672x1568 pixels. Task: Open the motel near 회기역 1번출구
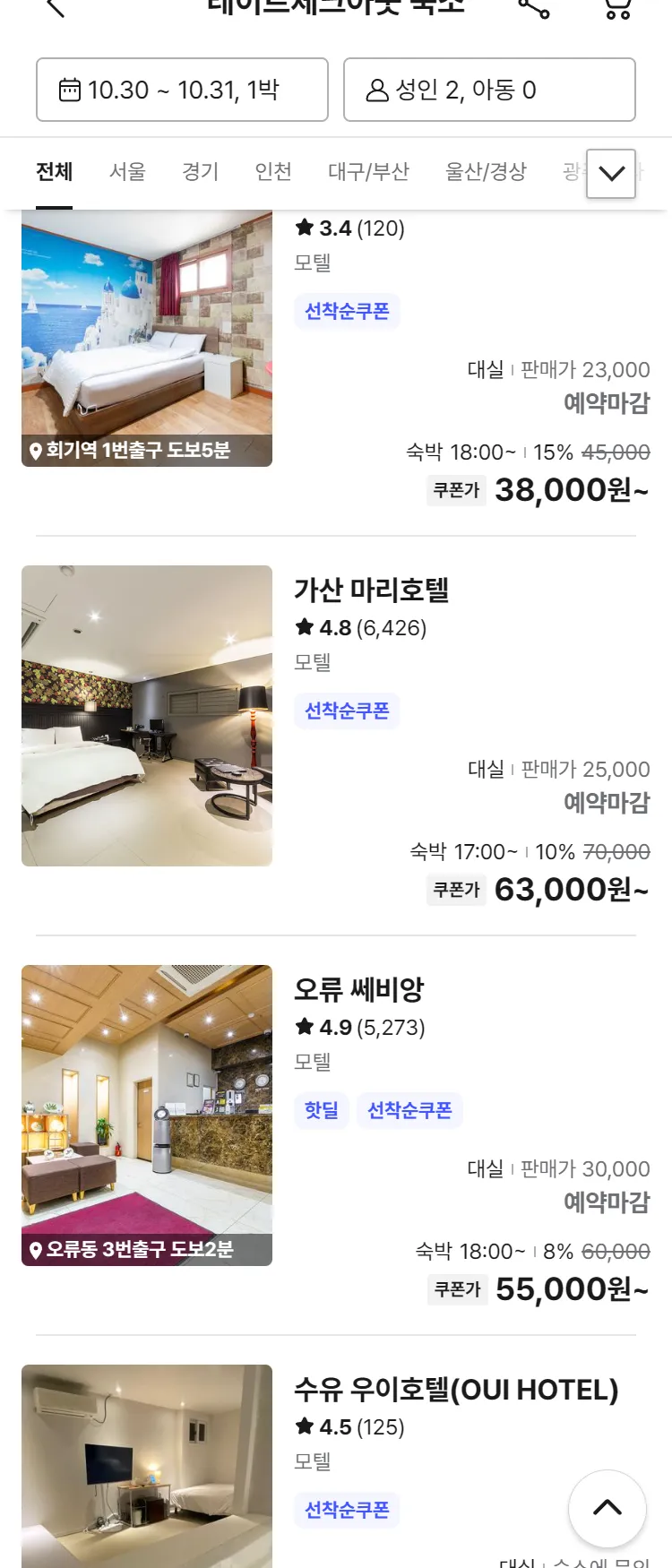[147, 339]
